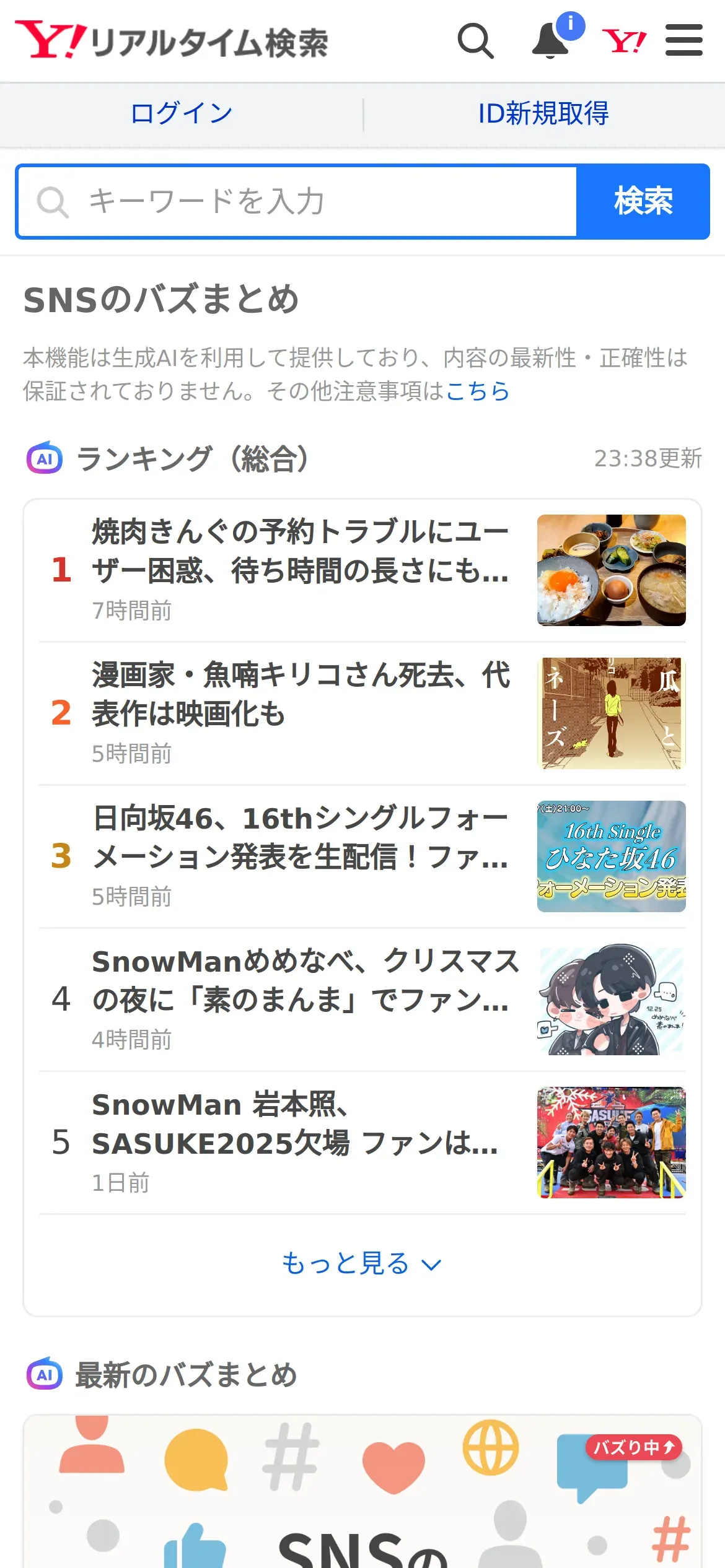Image resolution: width=725 pixels, height=1568 pixels.
Task: Select ID新規取得 to create an account
Action: (x=543, y=114)
